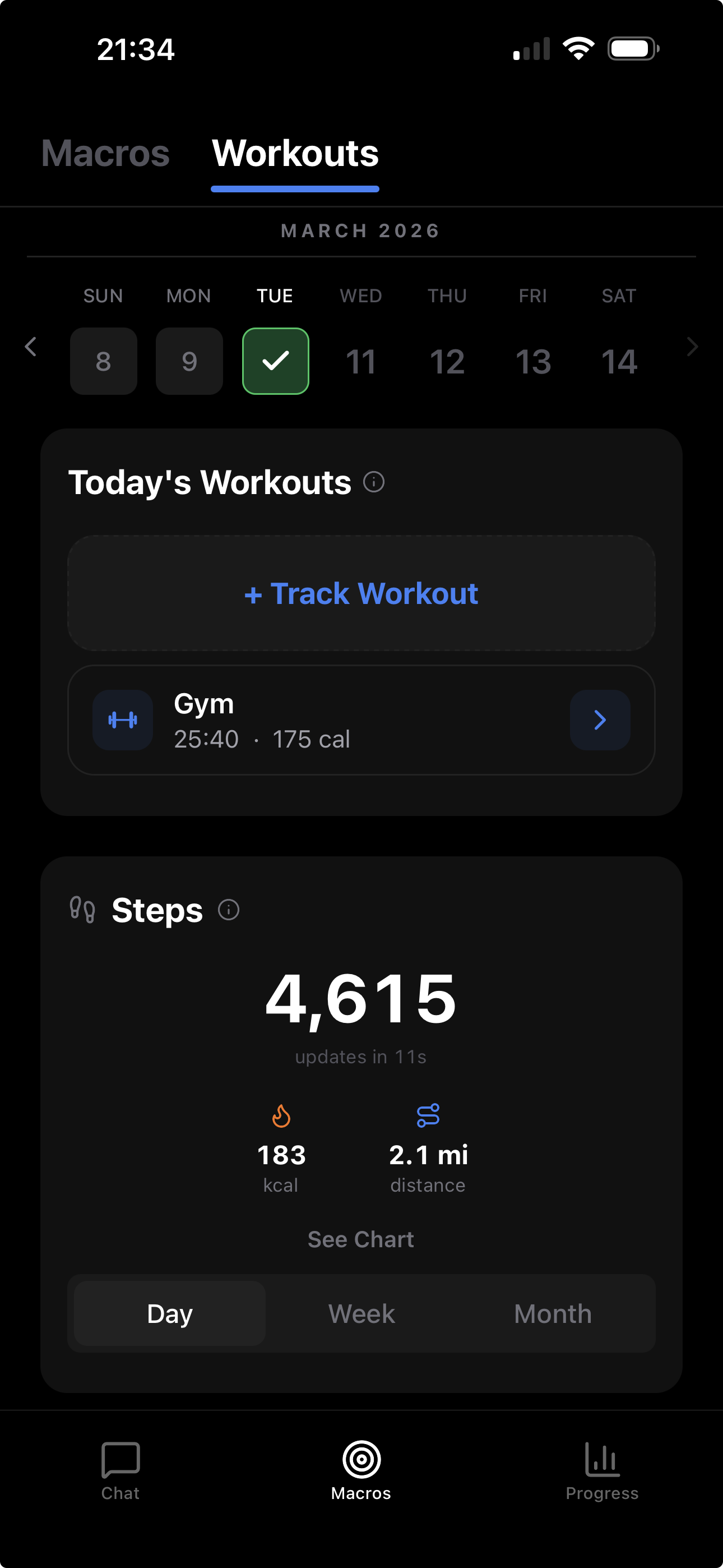Open See Chart for steps
This screenshot has height=1568, width=723.
(361, 1239)
